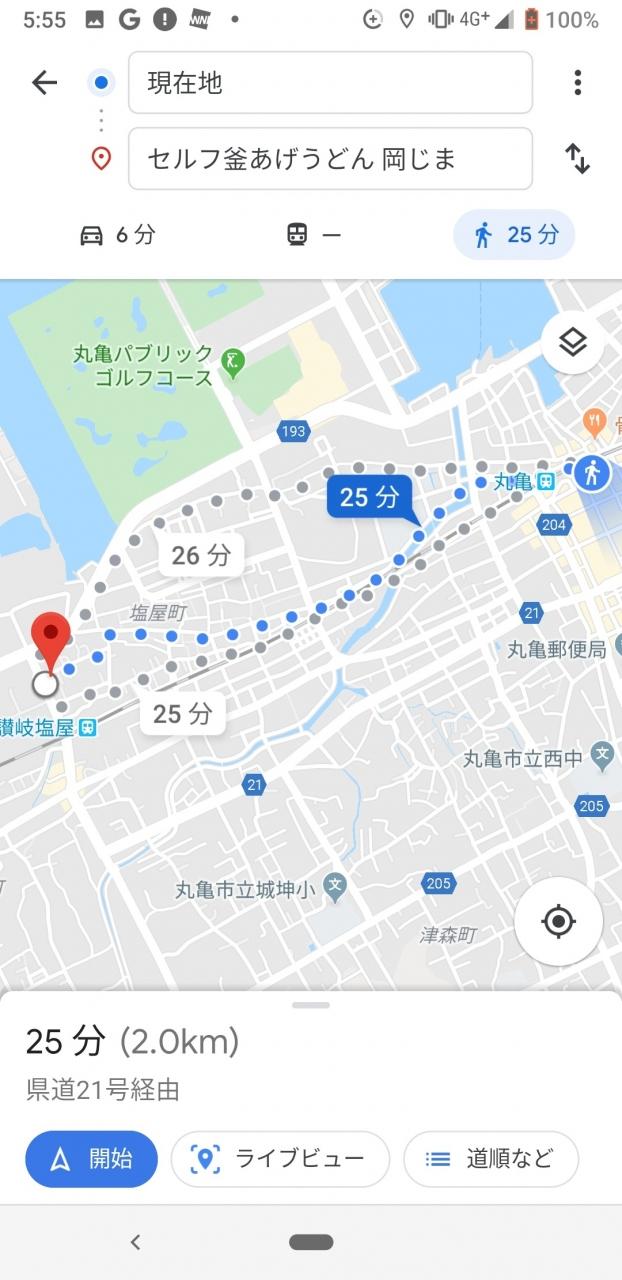
Task: Select the walking 25分 travel mode
Action: tap(515, 235)
